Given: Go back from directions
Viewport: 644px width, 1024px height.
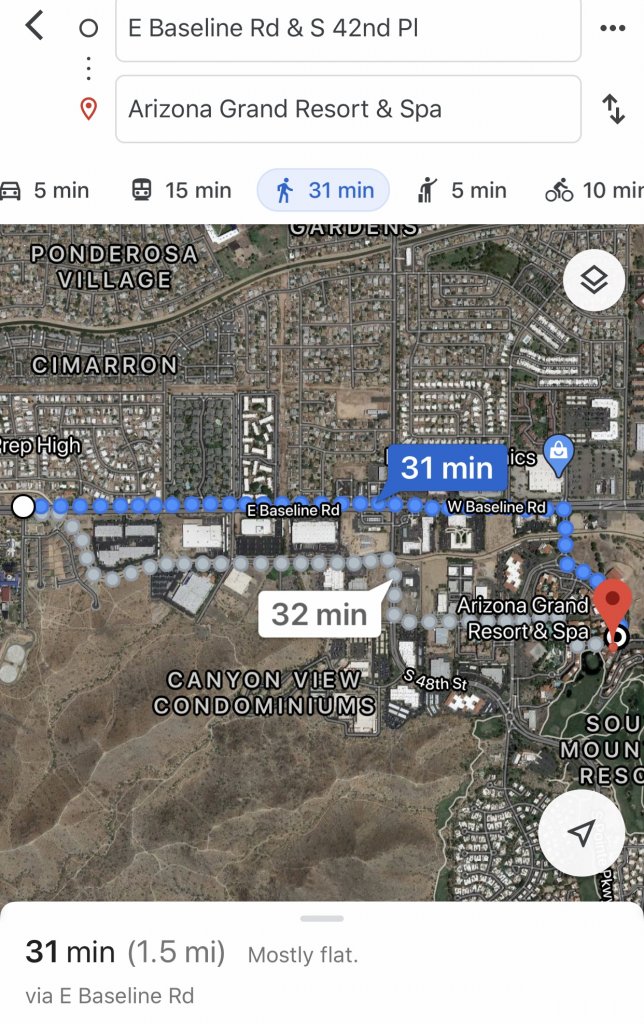Looking at the screenshot, I should pos(35,26).
